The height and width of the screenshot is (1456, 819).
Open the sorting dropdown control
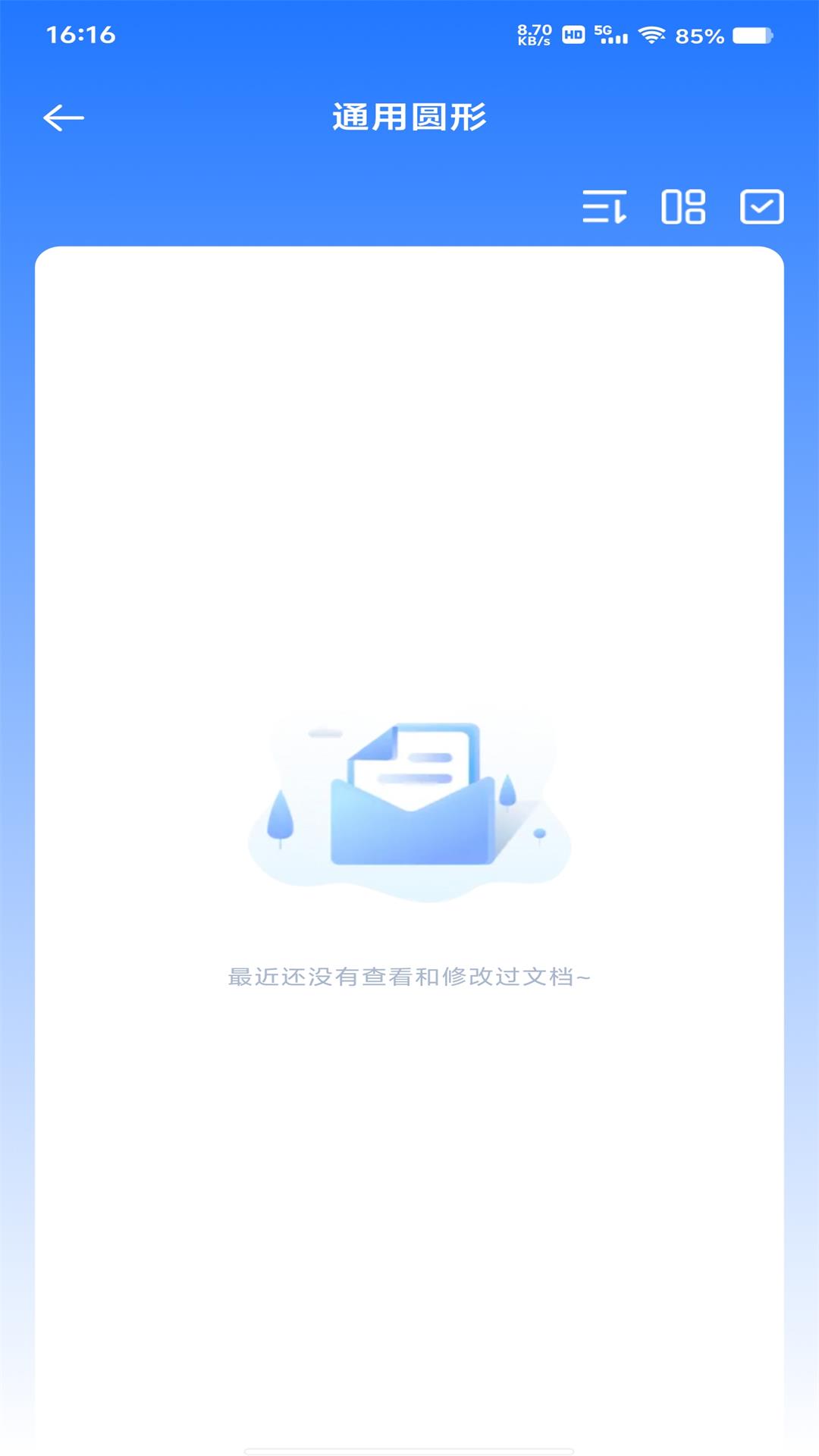click(604, 207)
